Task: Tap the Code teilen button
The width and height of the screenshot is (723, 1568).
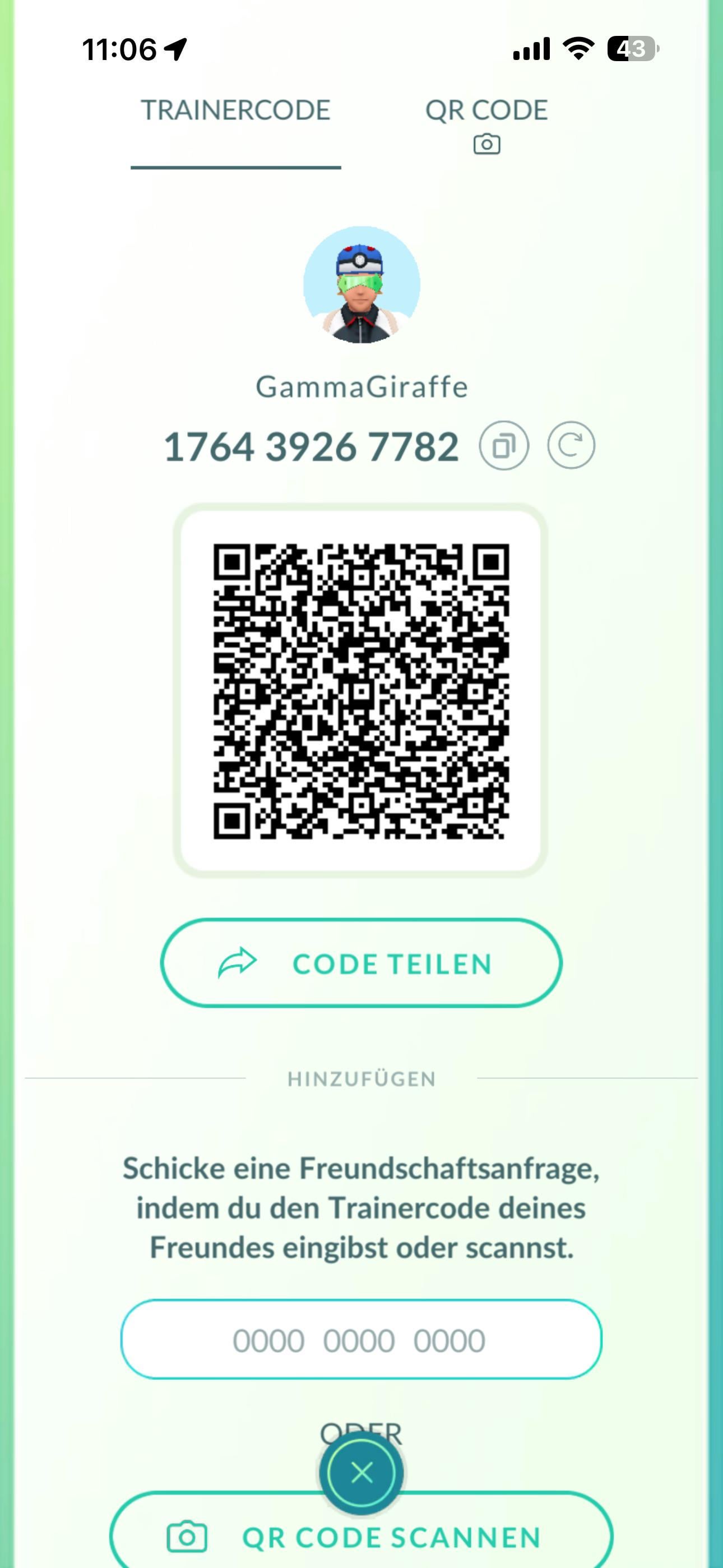Action: point(361,963)
